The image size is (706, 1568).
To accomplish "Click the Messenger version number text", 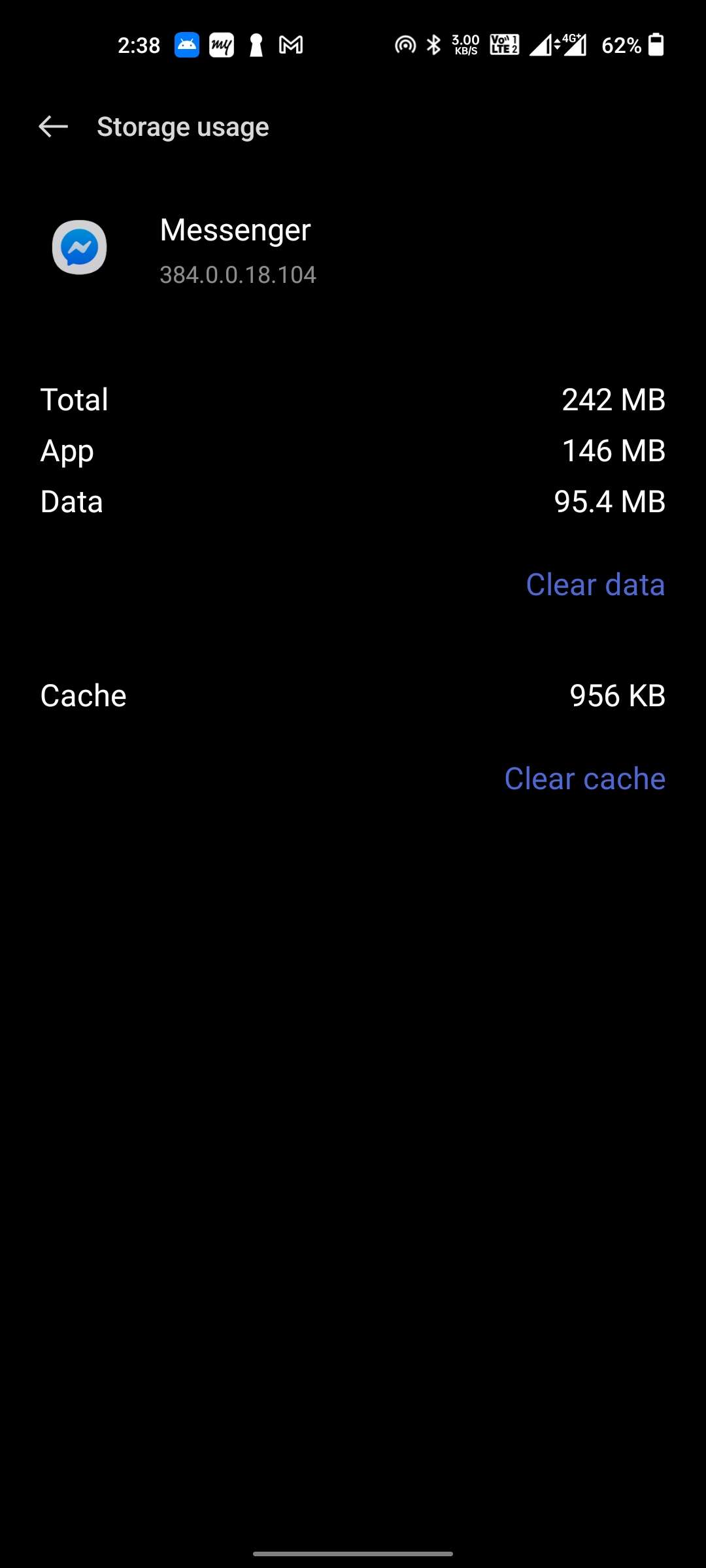I will (238, 274).
